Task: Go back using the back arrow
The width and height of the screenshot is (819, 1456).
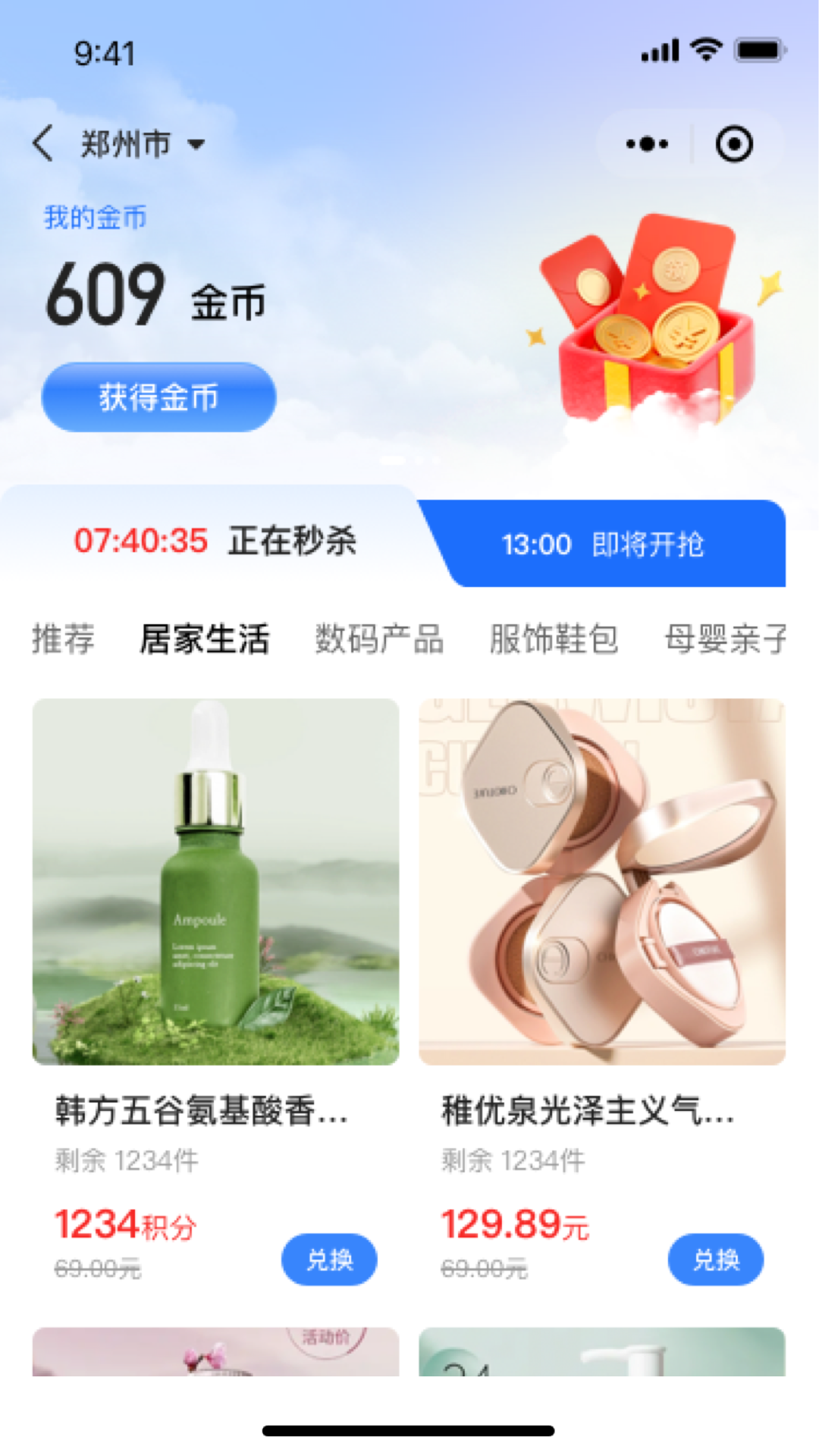Action: (42, 143)
